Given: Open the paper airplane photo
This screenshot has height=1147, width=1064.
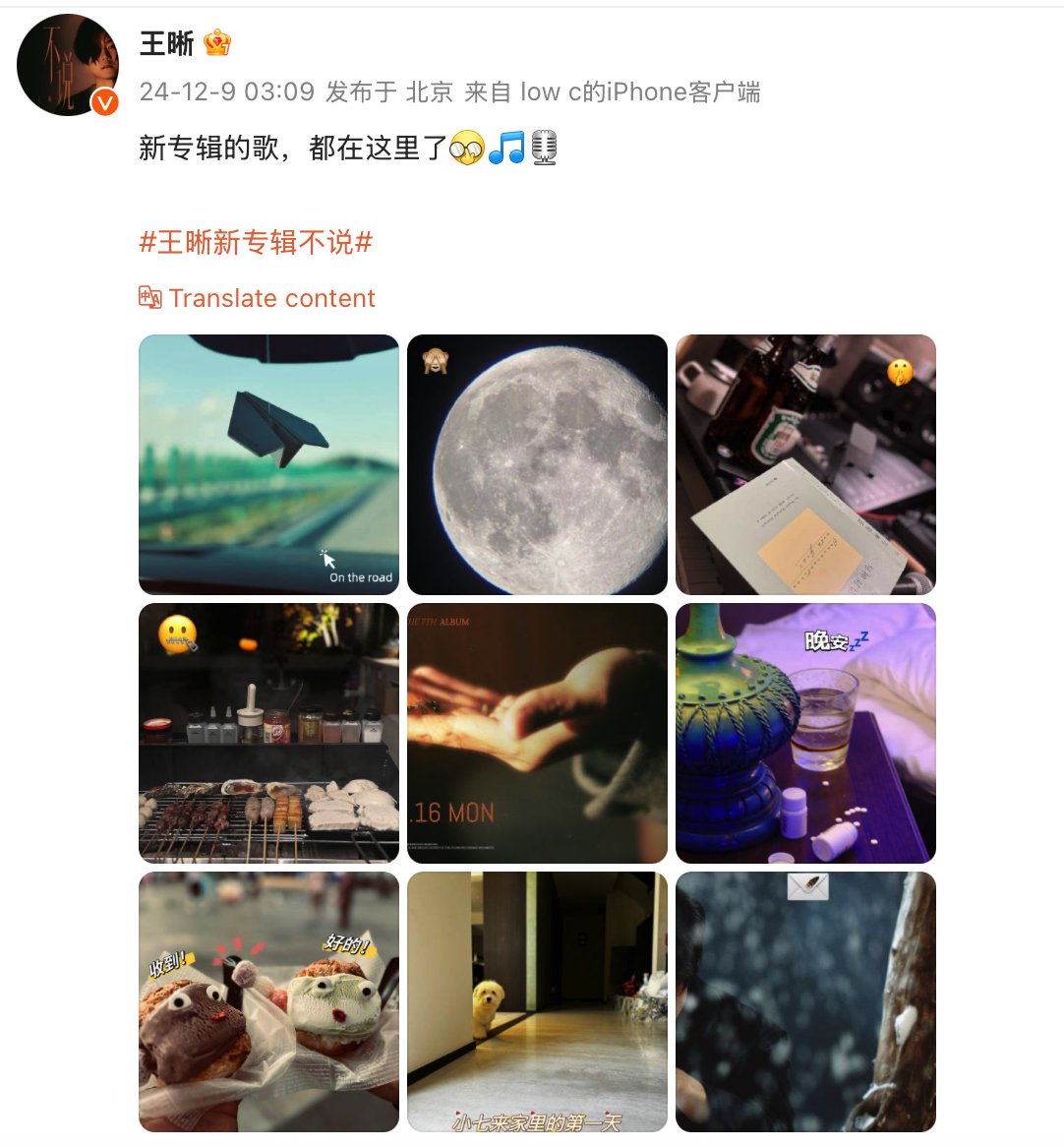Looking at the screenshot, I should click(x=268, y=464).
